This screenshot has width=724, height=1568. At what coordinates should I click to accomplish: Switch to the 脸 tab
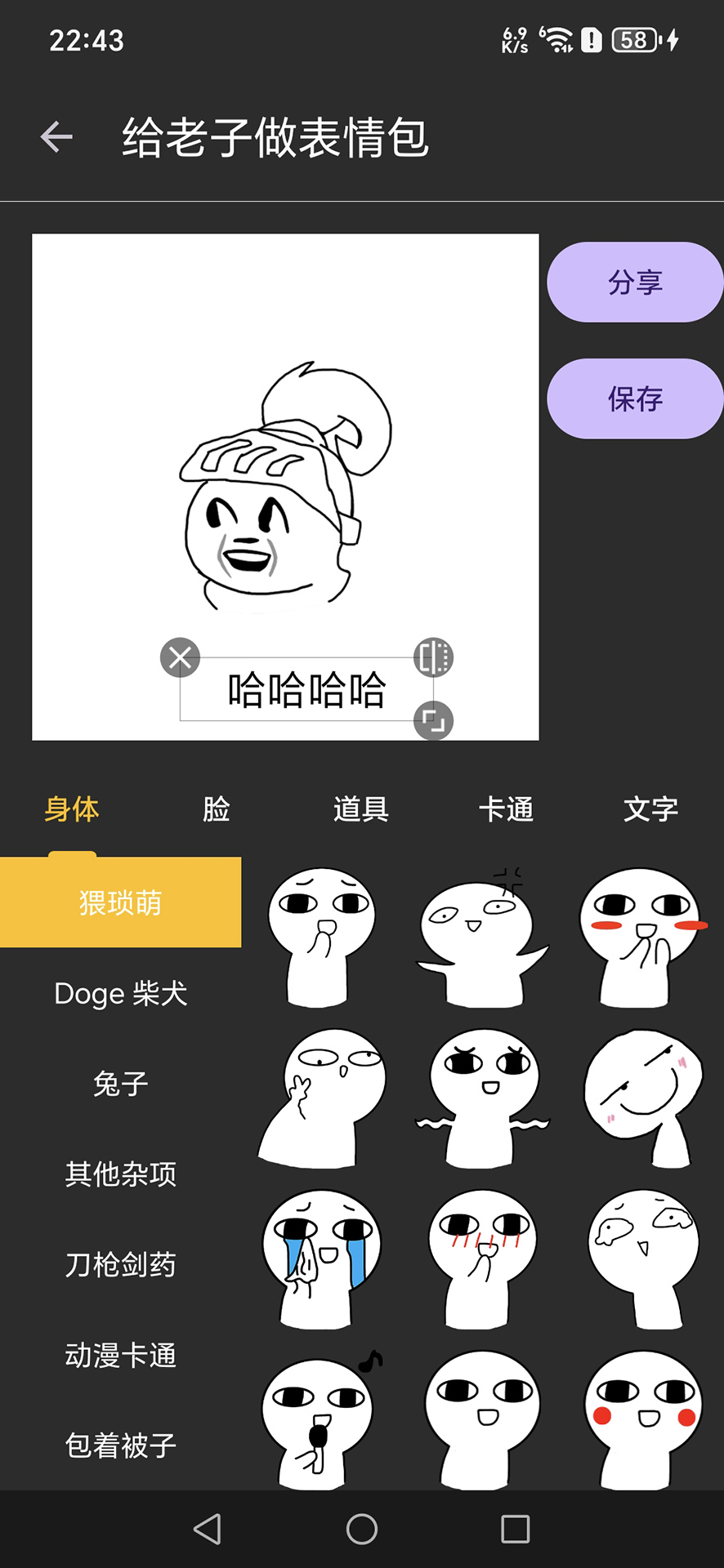[214, 809]
